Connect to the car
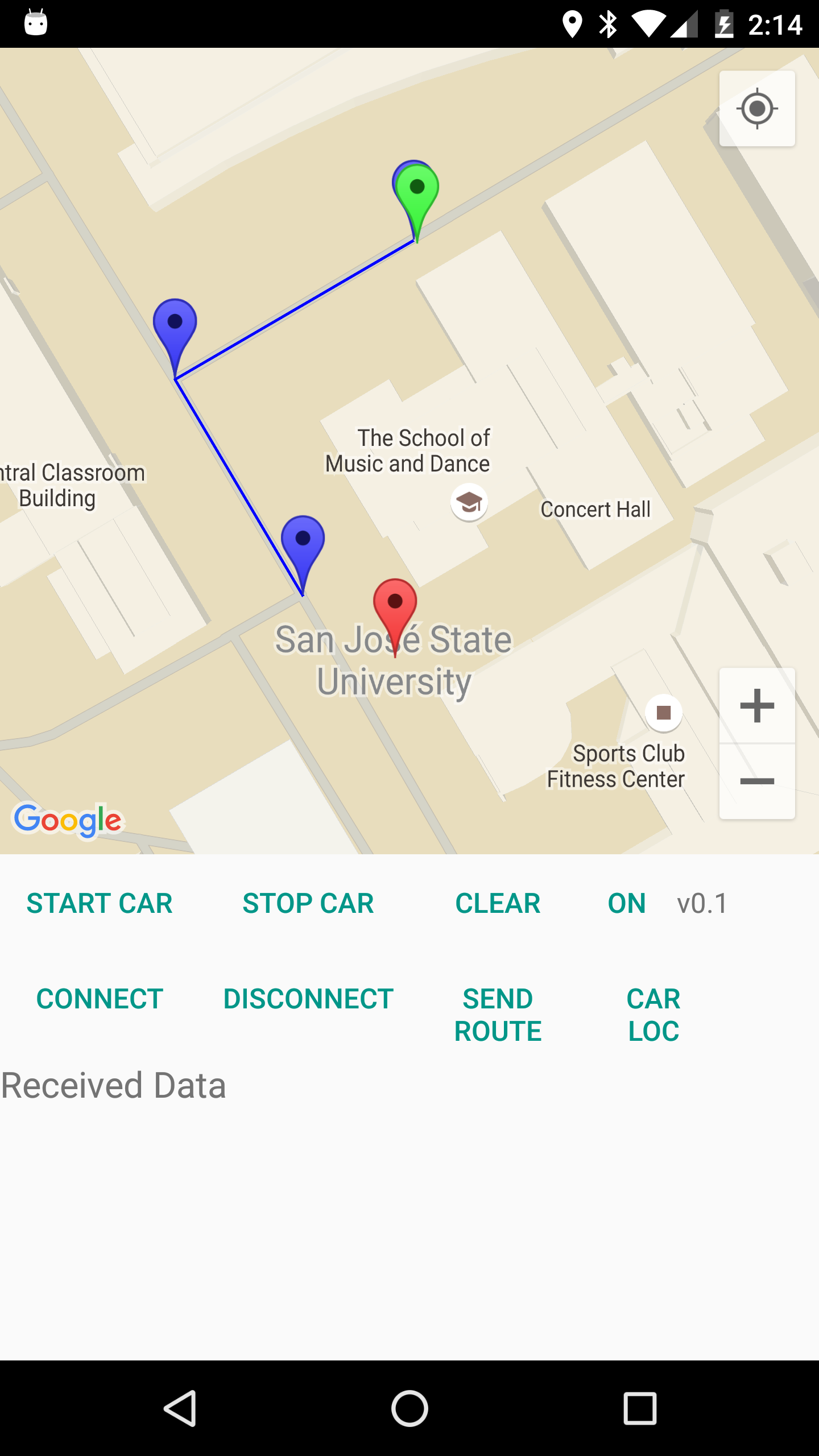Image resolution: width=819 pixels, height=1456 pixels. tap(100, 999)
